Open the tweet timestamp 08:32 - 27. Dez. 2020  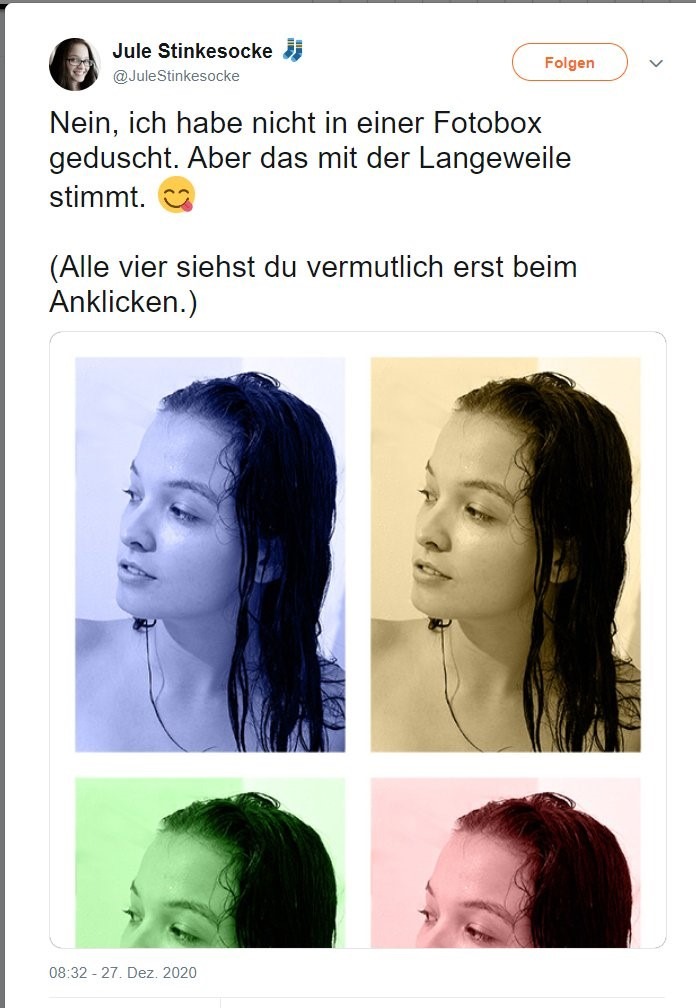coord(123,972)
